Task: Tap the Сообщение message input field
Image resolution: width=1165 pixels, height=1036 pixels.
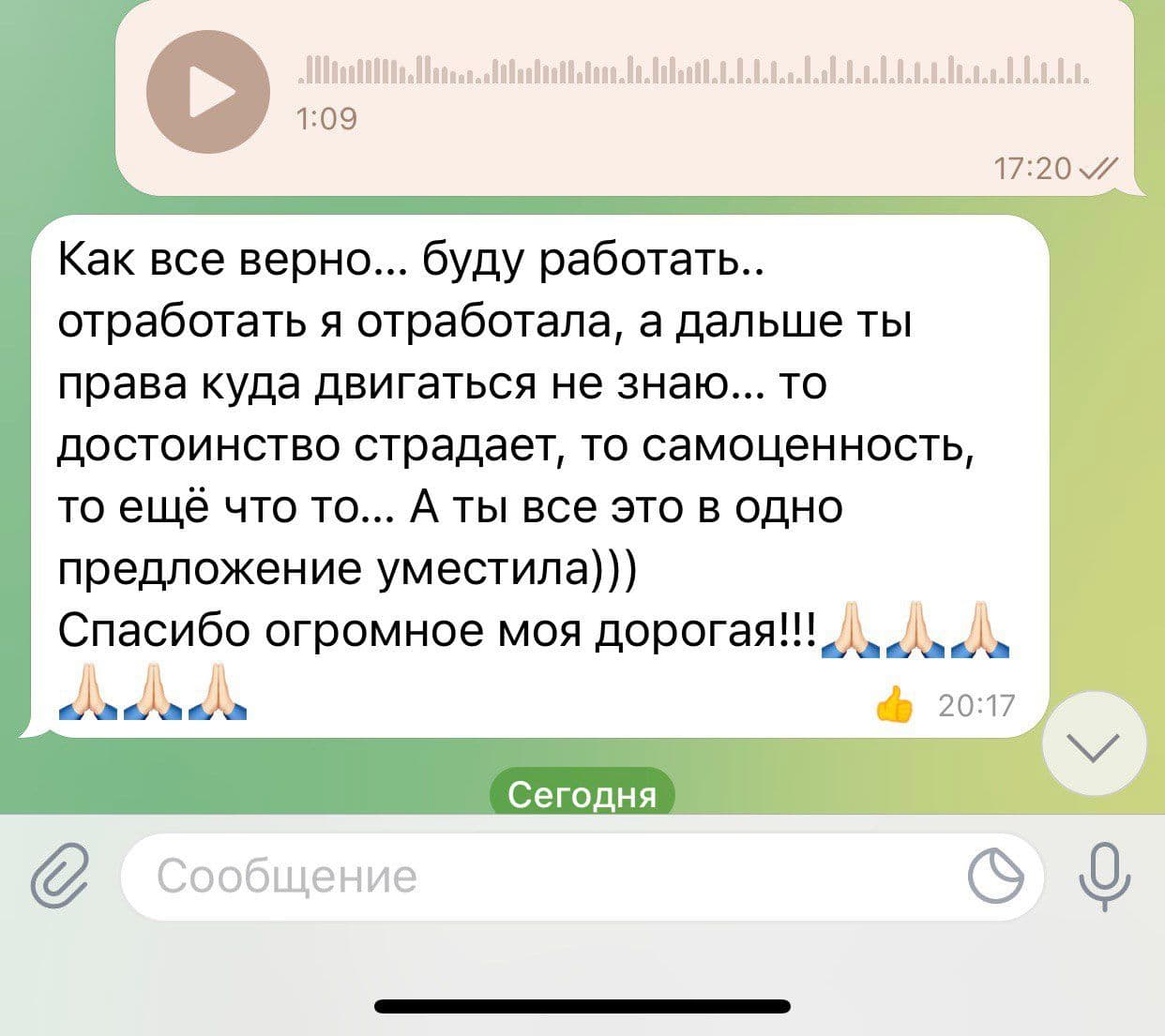Action: coord(544,877)
